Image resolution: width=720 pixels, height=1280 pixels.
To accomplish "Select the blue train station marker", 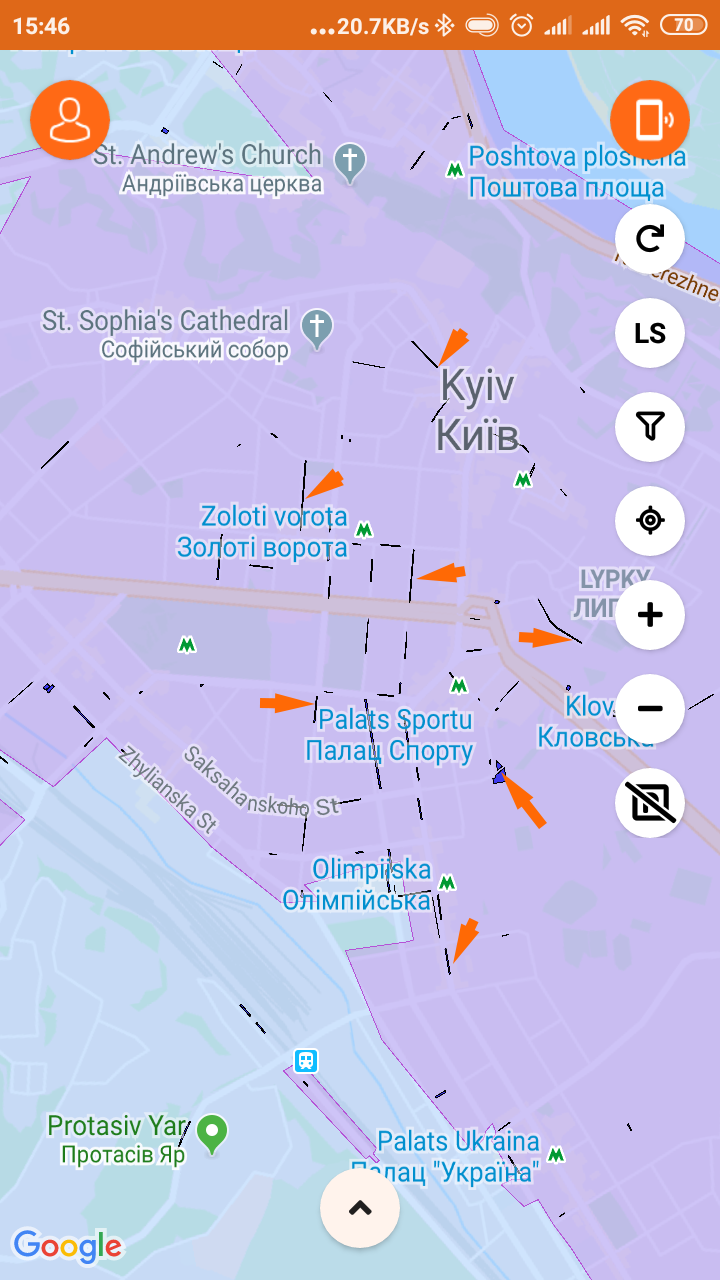I will 307,1060.
